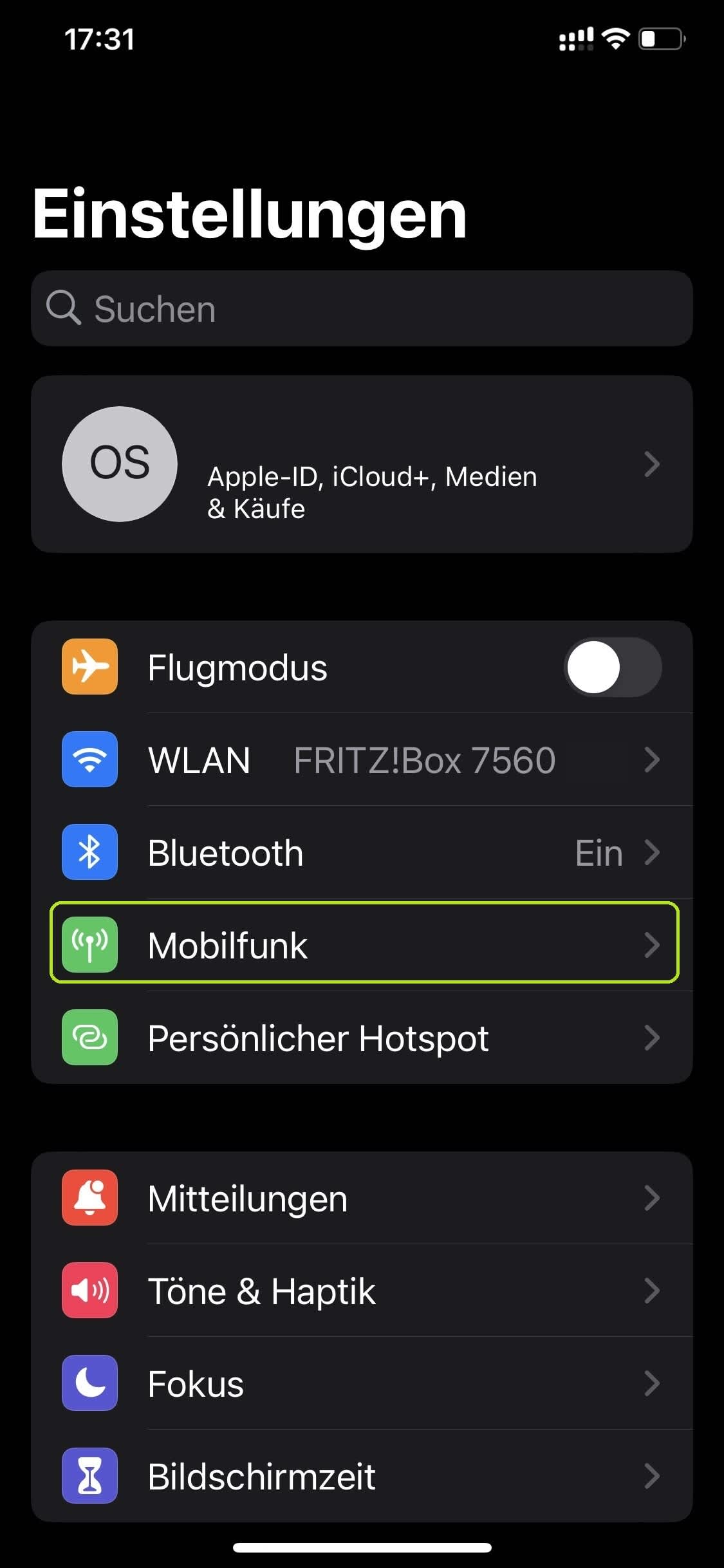Tap the Suchen search field

click(362, 308)
